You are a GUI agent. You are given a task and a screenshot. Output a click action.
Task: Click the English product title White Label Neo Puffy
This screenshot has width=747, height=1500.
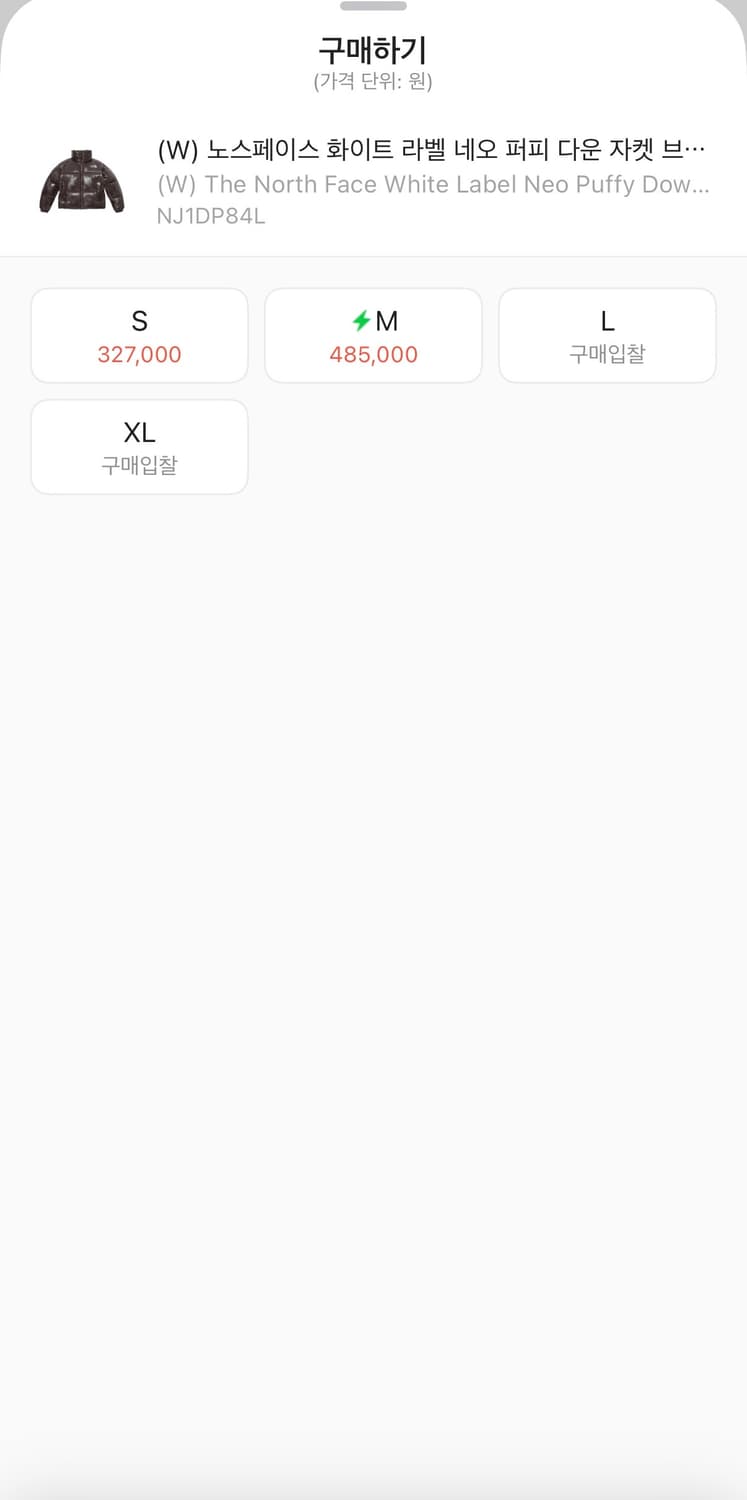430,184
